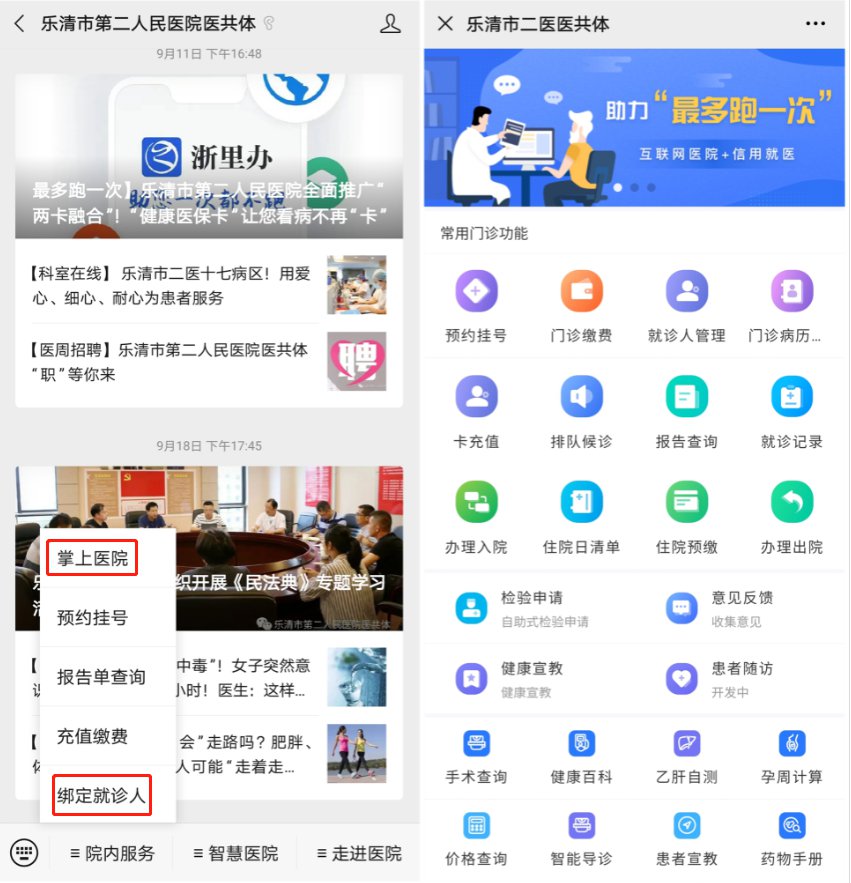Check 排队候诊 status
Screen dimensions: 851x883
pos(581,412)
